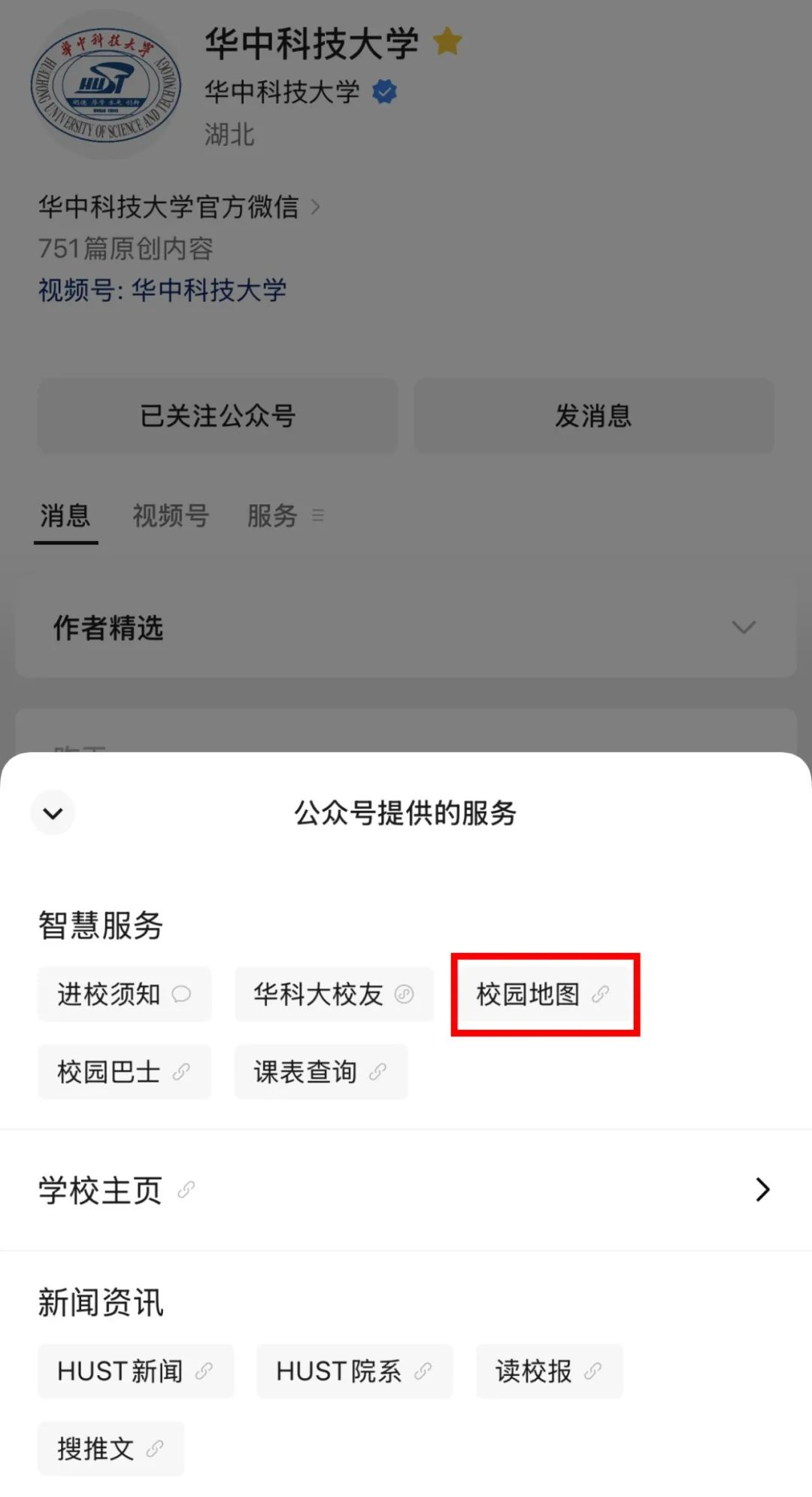The image size is (812, 1497).
Task: Open HUST院系 departments link
Action: [x=354, y=1371]
